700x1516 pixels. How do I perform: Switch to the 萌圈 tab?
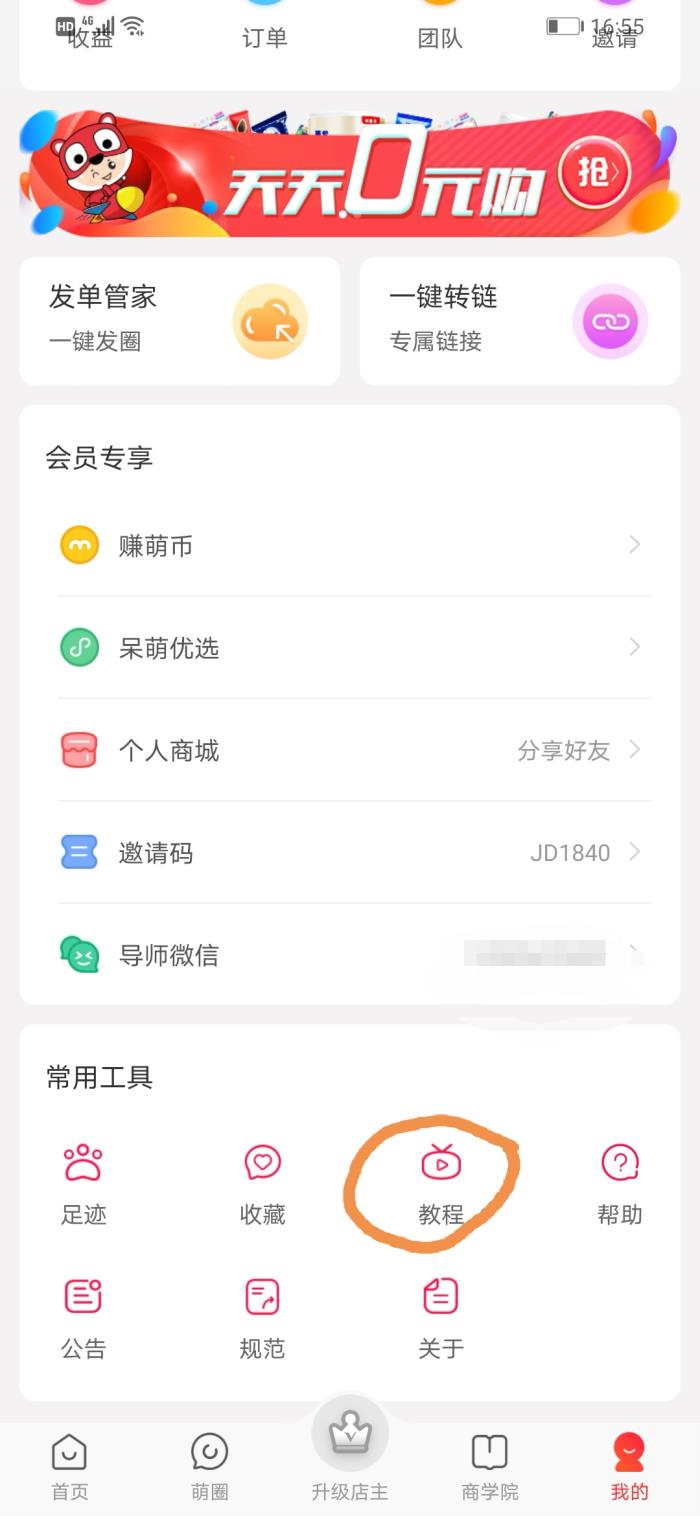[210, 1466]
